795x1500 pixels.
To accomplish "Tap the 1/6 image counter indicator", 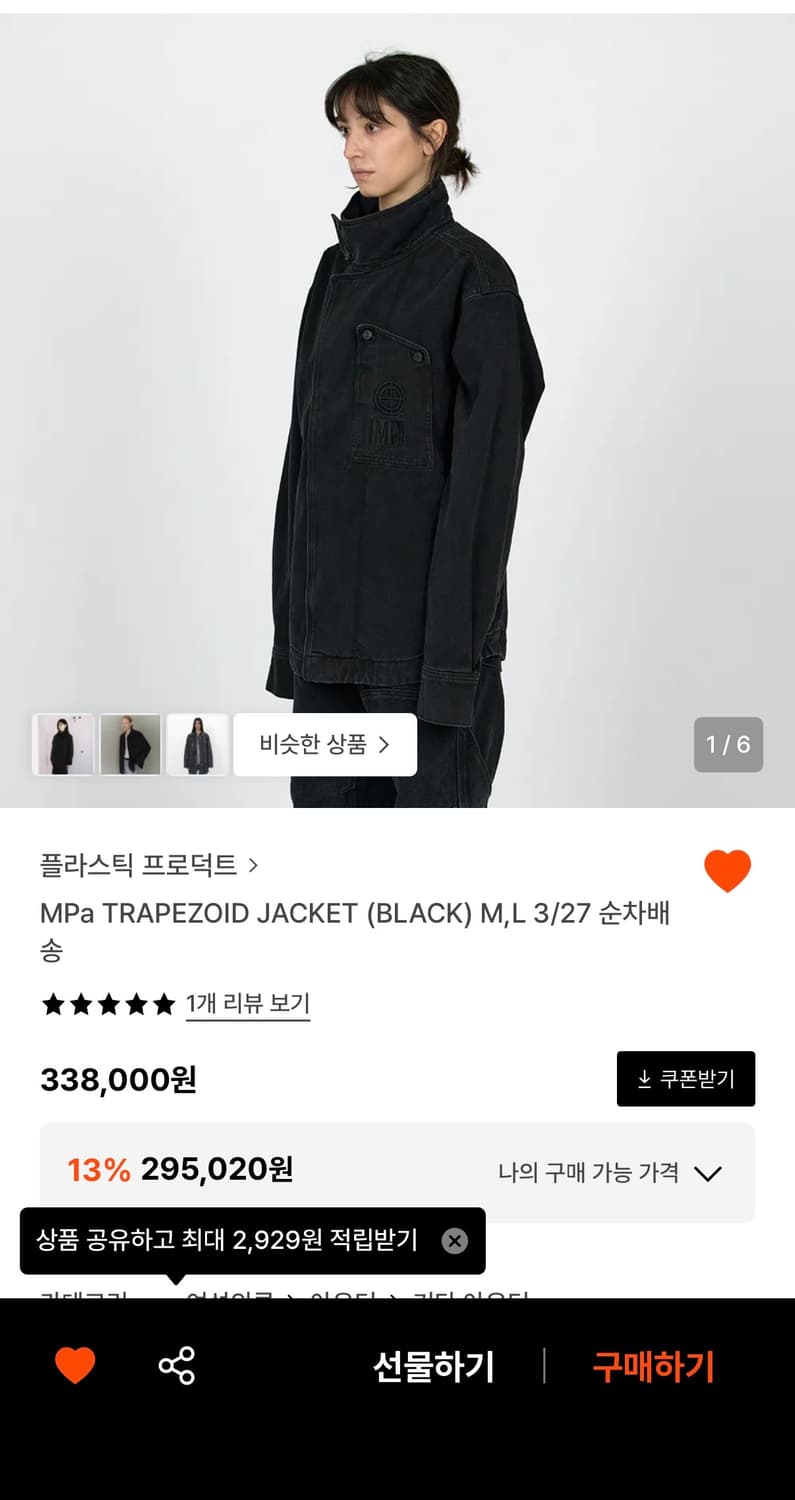I will [728, 745].
